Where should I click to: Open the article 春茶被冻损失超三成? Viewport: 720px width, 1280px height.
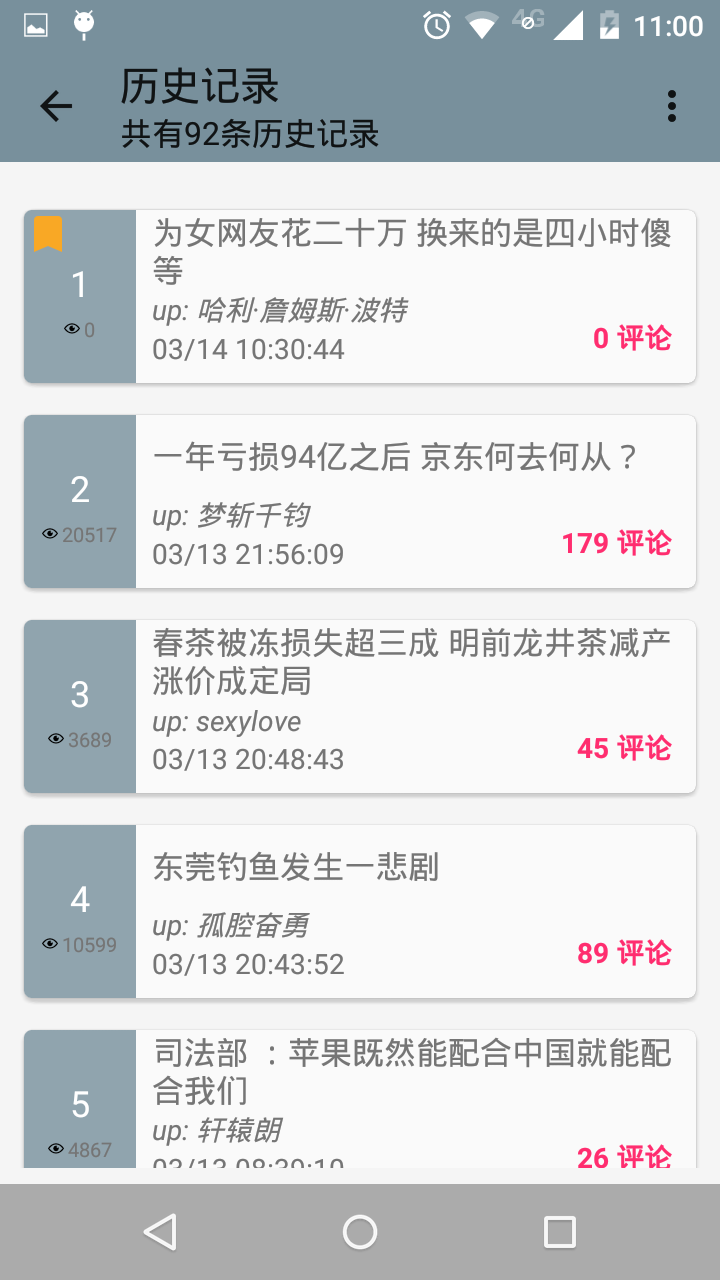pos(412,662)
